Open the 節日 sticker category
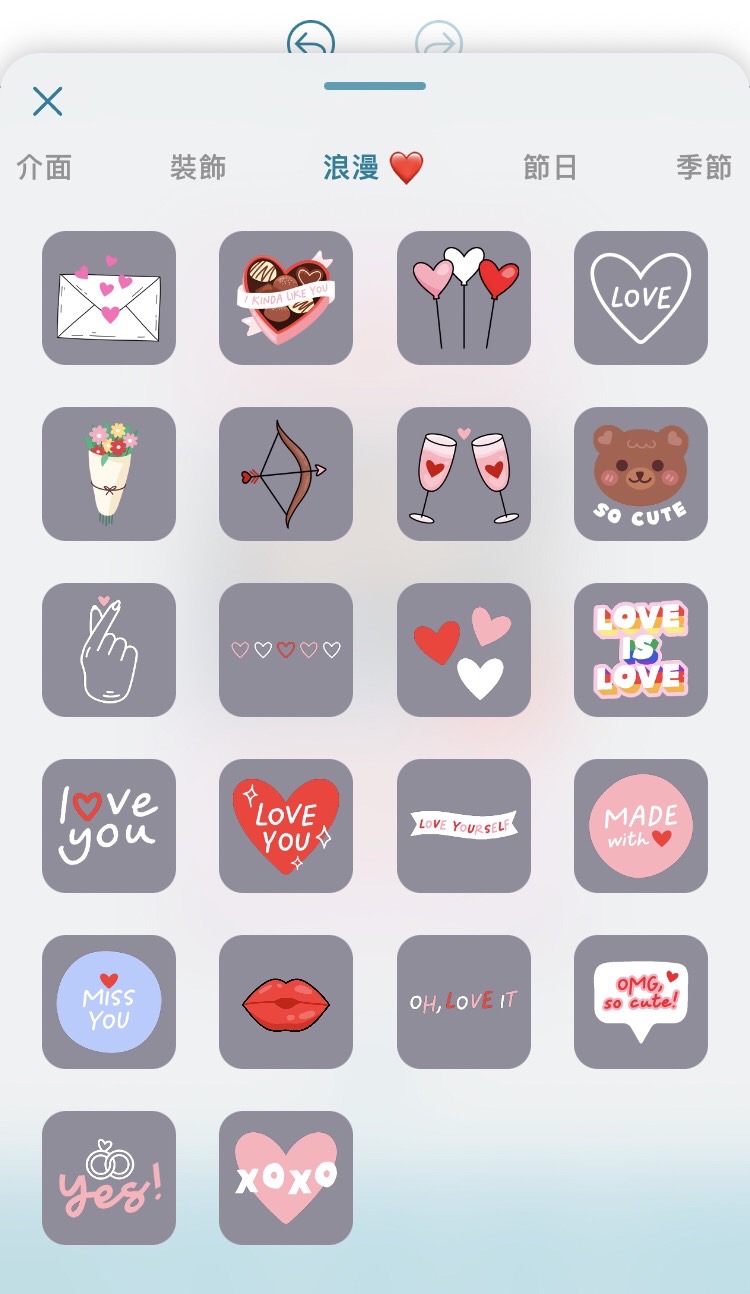 550,167
